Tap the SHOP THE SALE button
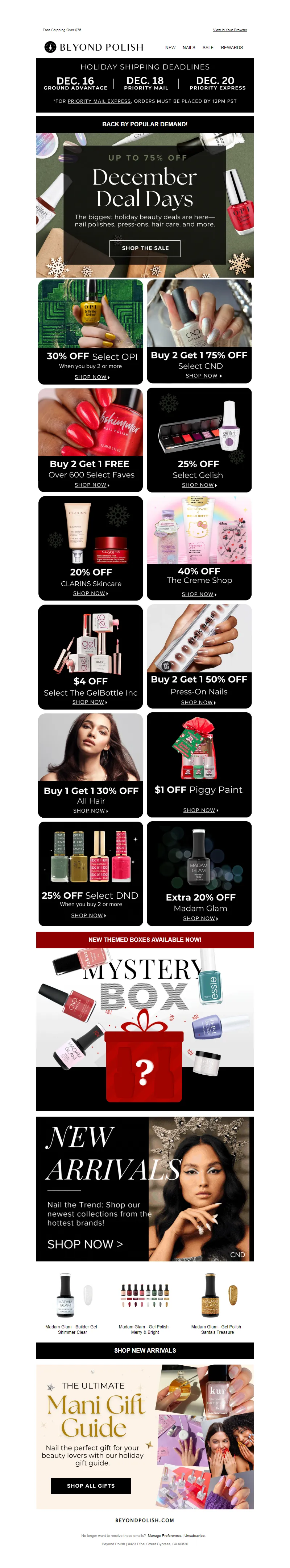This screenshot has width=290, height=1568. (145, 248)
